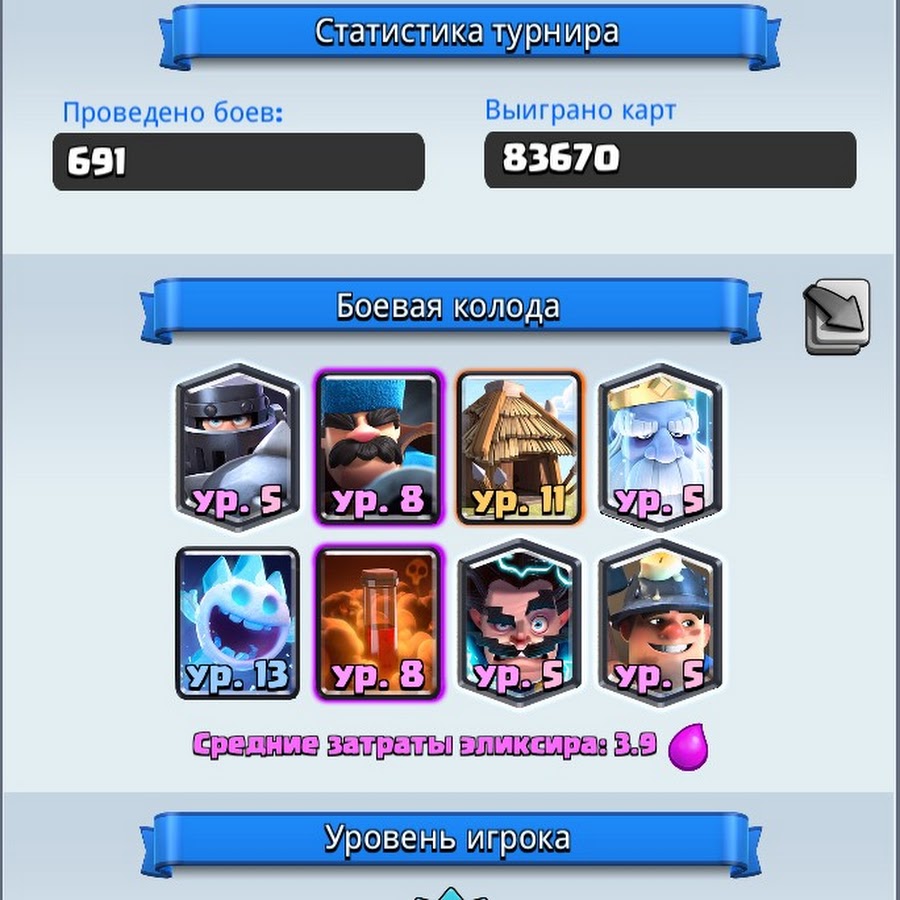Open the Poison spell card
The image size is (900, 900).
(x=379, y=621)
